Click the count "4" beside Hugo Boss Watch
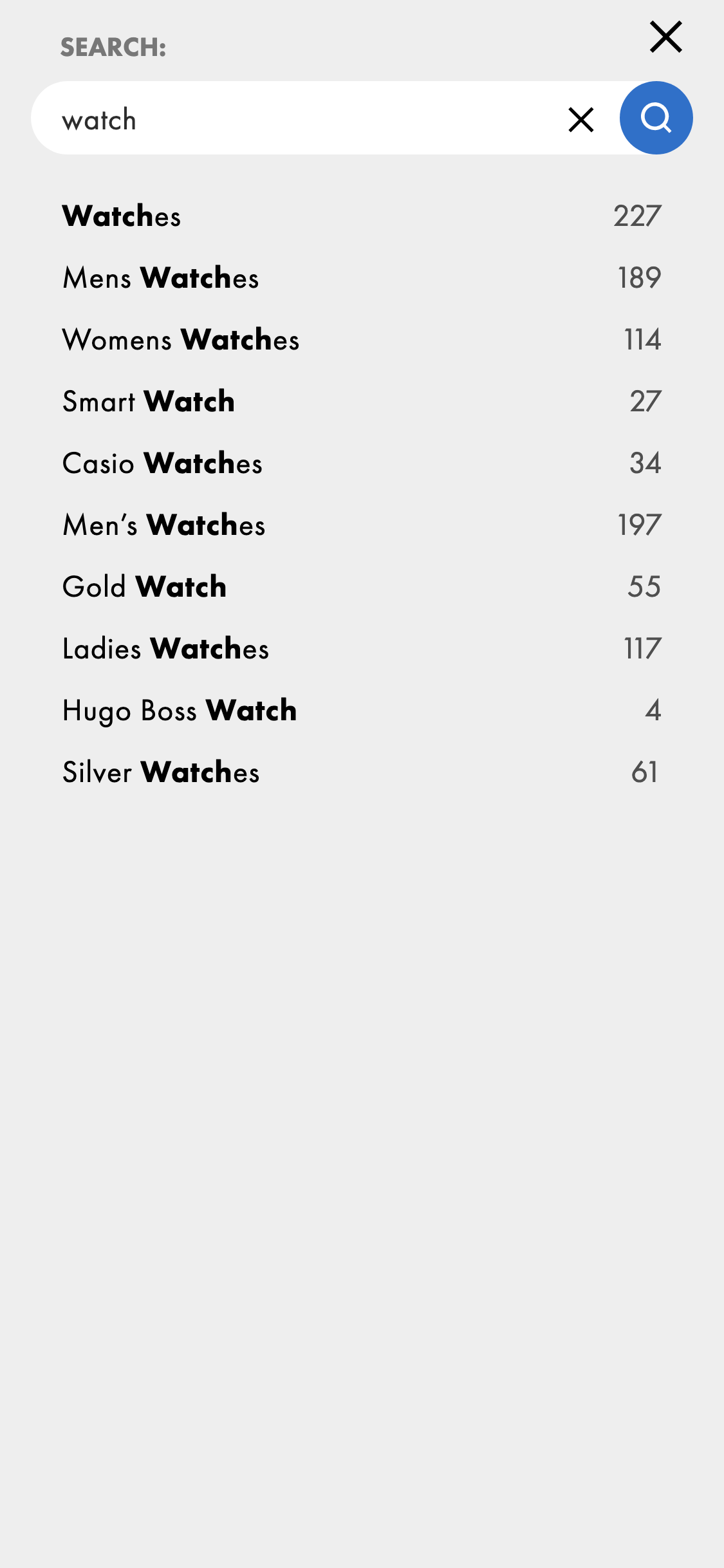Viewport: 724px width, 1568px height. click(652, 710)
